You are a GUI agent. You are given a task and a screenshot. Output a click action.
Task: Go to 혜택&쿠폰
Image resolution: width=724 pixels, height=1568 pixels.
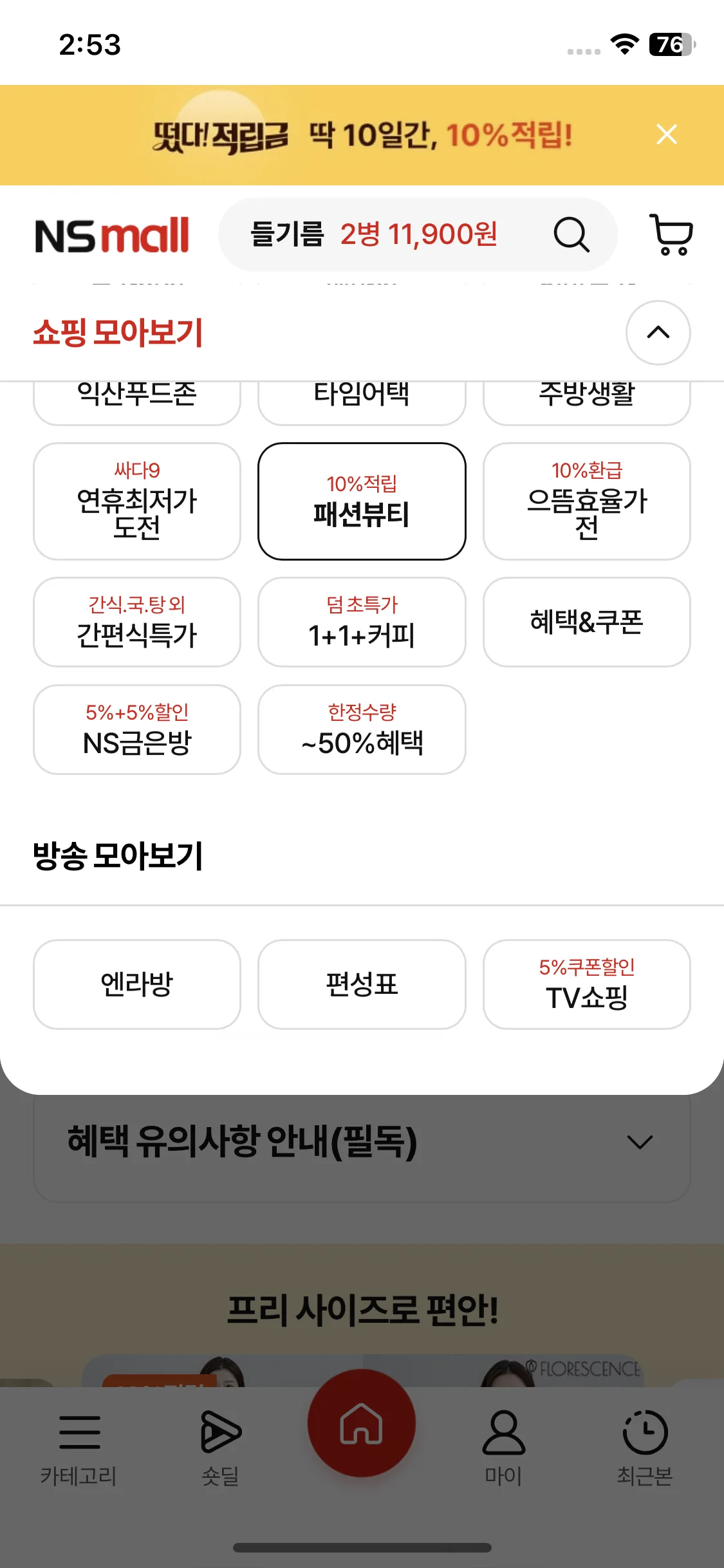(586, 622)
